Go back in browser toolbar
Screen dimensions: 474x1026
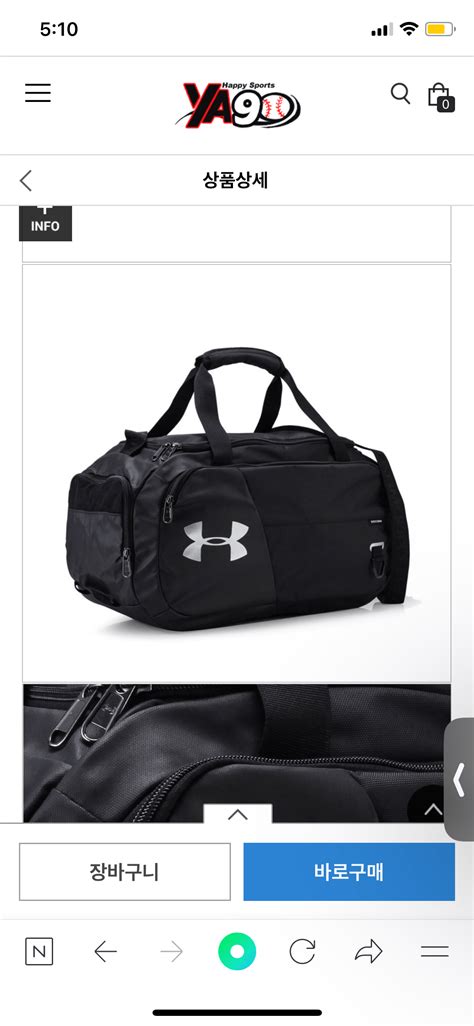click(105, 951)
